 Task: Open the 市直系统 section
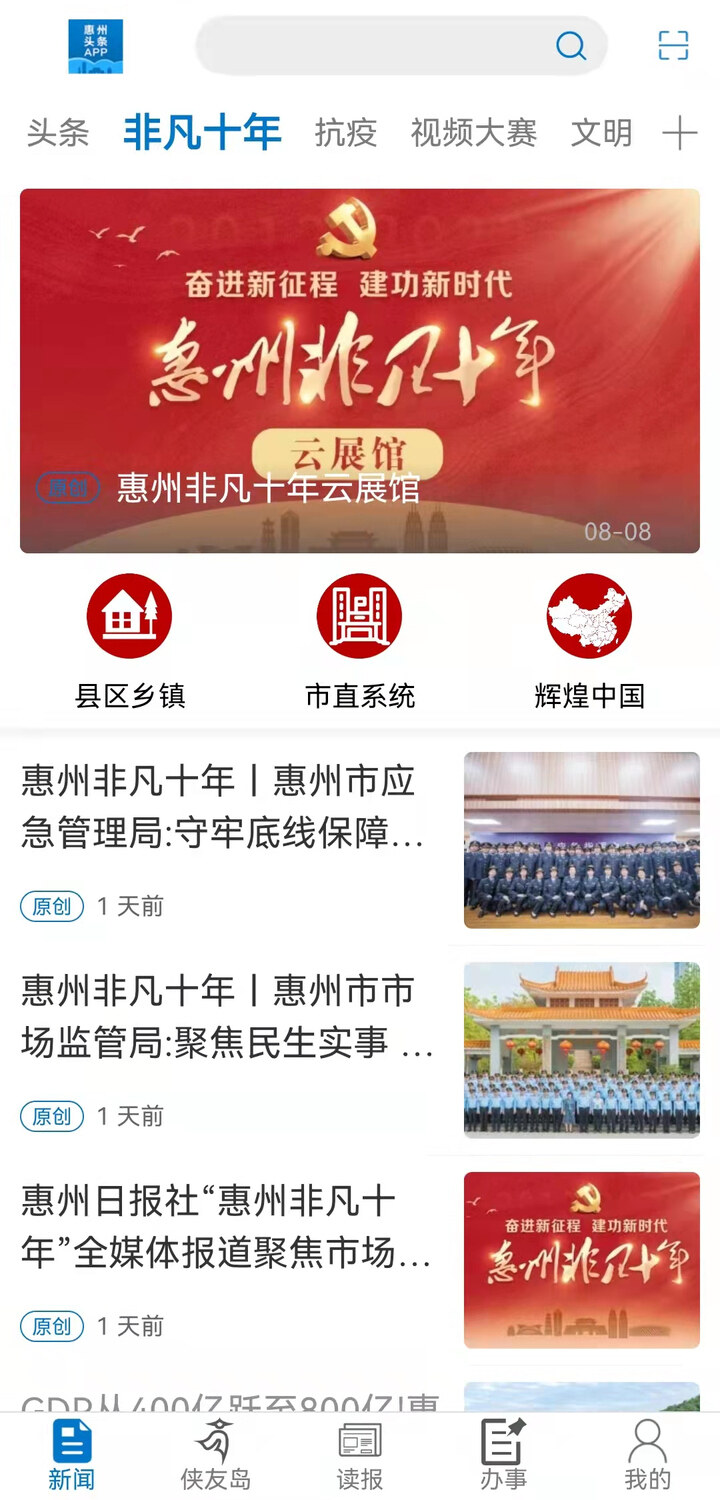(x=360, y=640)
